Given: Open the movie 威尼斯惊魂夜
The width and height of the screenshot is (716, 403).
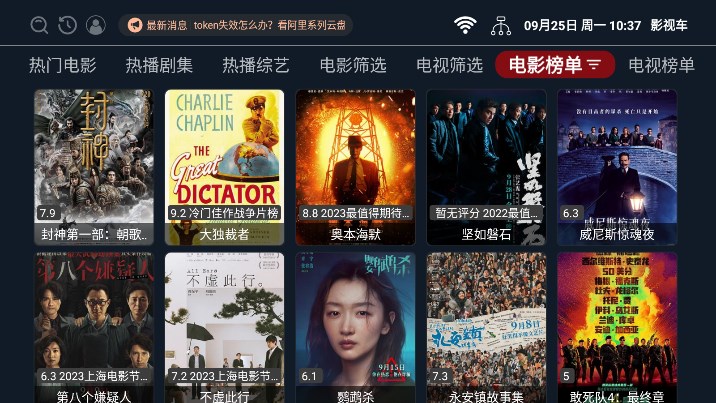Looking at the screenshot, I should tap(617, 167).
